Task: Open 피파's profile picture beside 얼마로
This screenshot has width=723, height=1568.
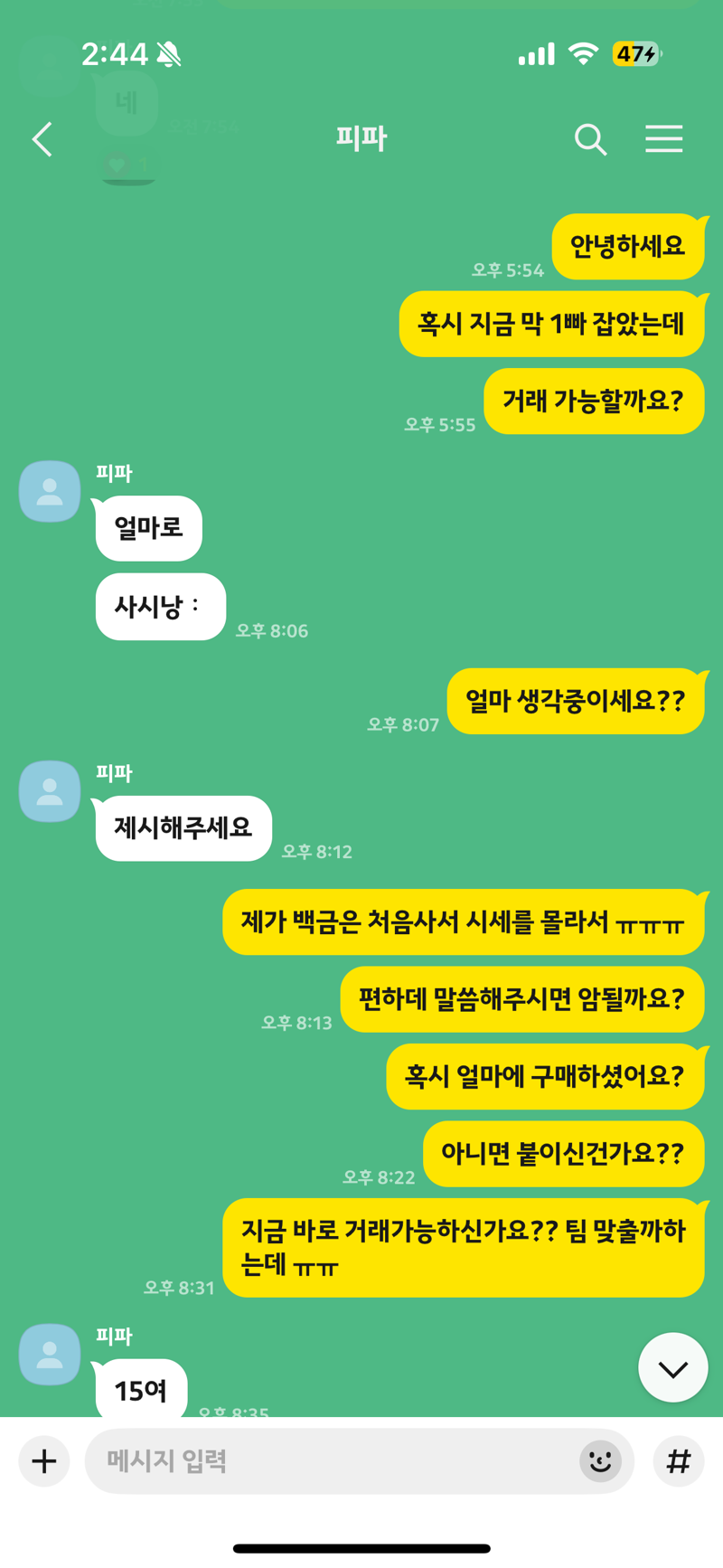Action: tap(50, 491)
